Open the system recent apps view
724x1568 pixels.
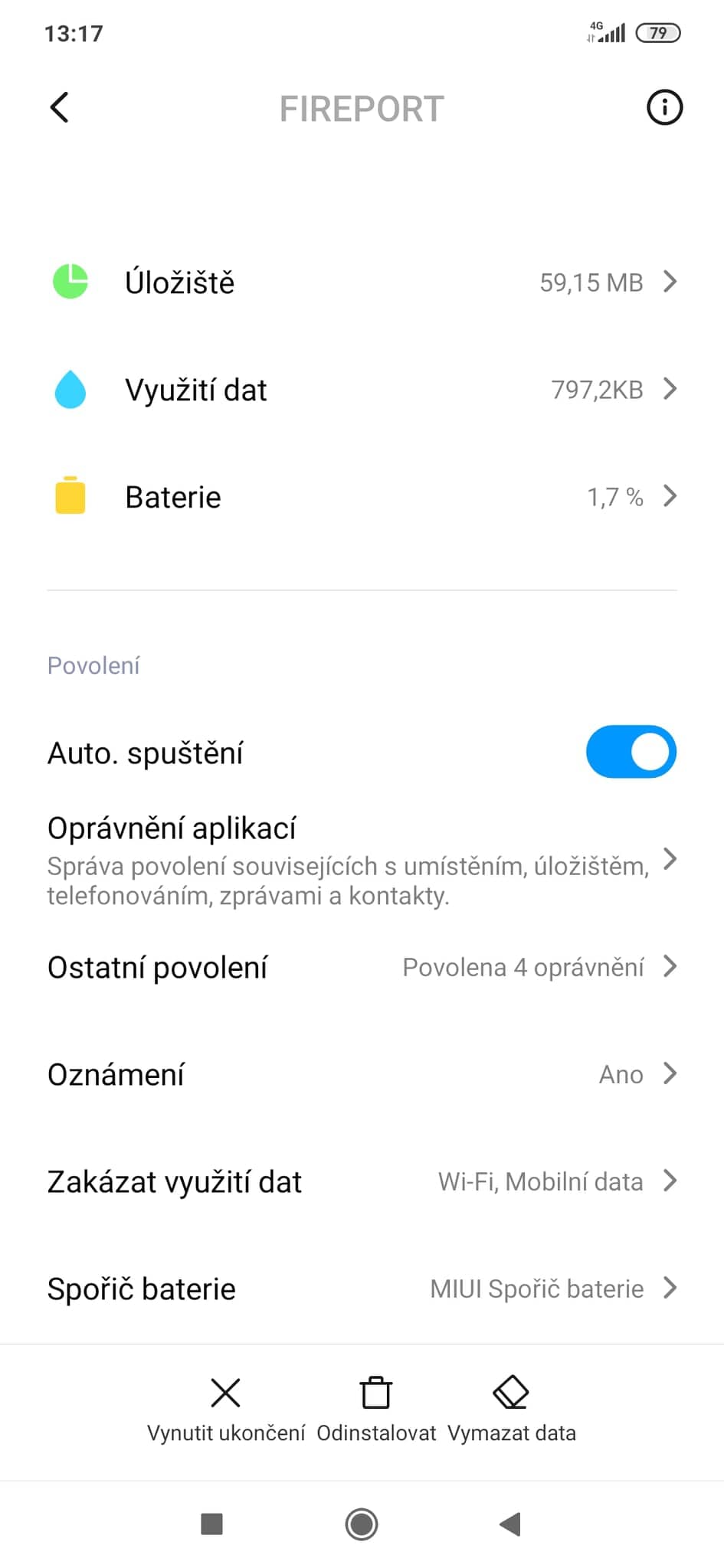(x=211, y=1524)
